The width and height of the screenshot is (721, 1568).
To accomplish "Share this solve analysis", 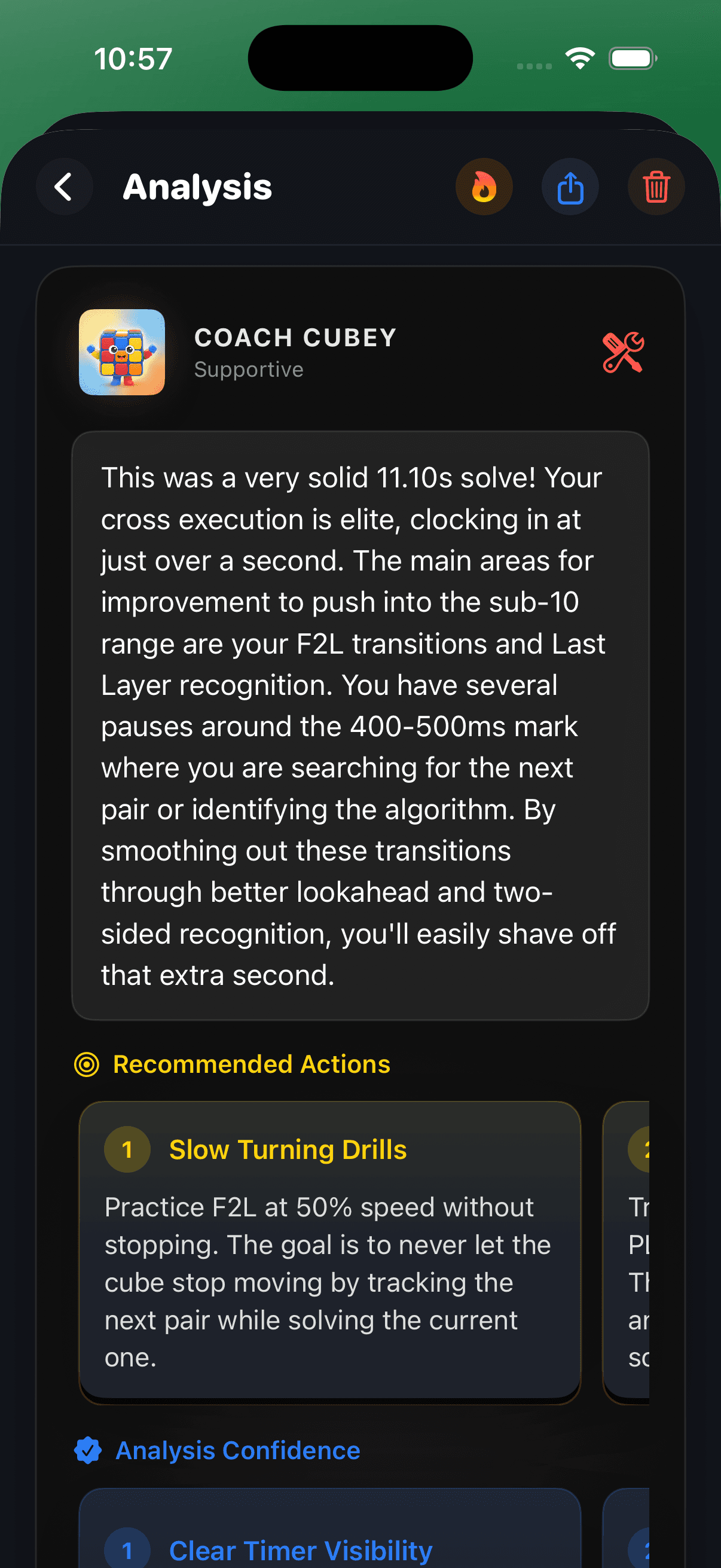I will (570, 187).
